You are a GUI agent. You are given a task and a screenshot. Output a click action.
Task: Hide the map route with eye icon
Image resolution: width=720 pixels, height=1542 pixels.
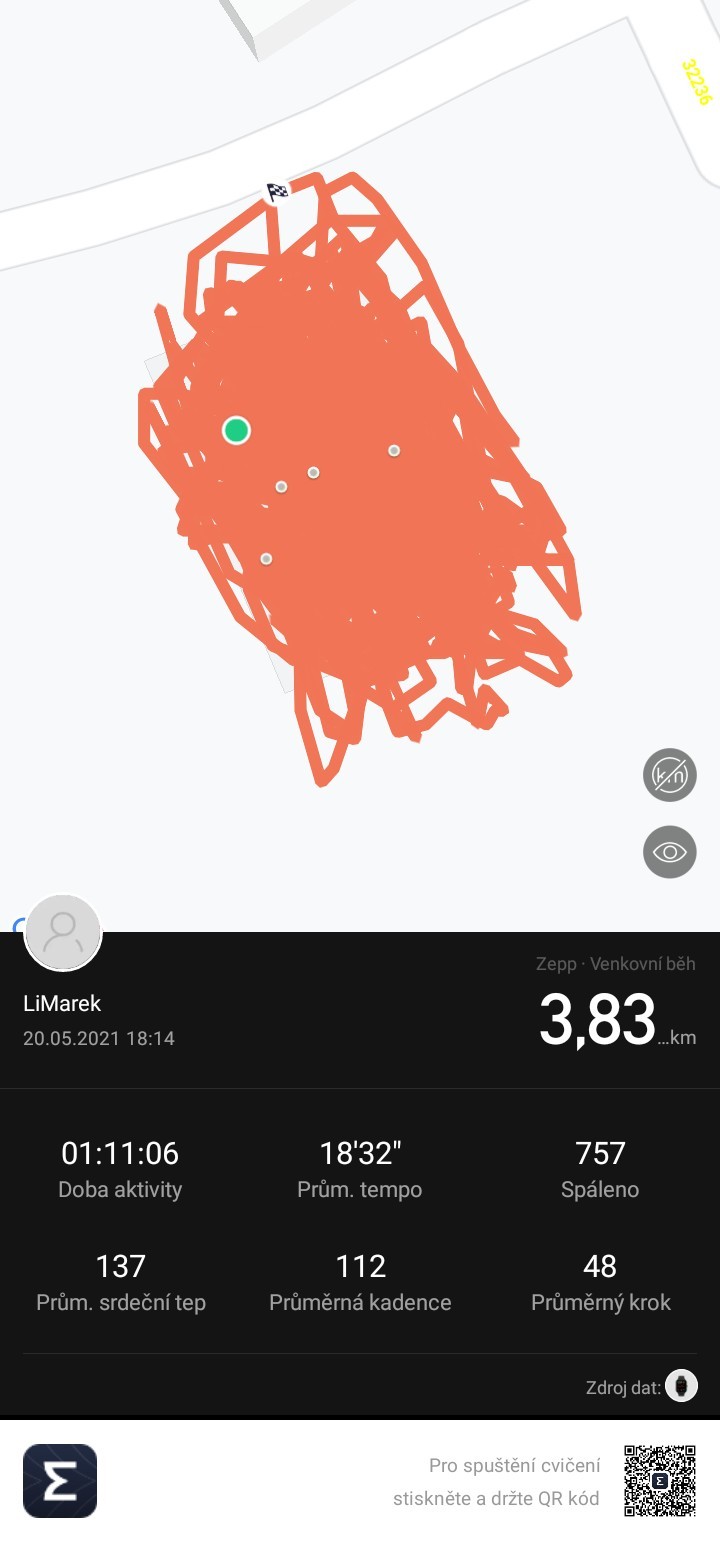pos(669,852)
